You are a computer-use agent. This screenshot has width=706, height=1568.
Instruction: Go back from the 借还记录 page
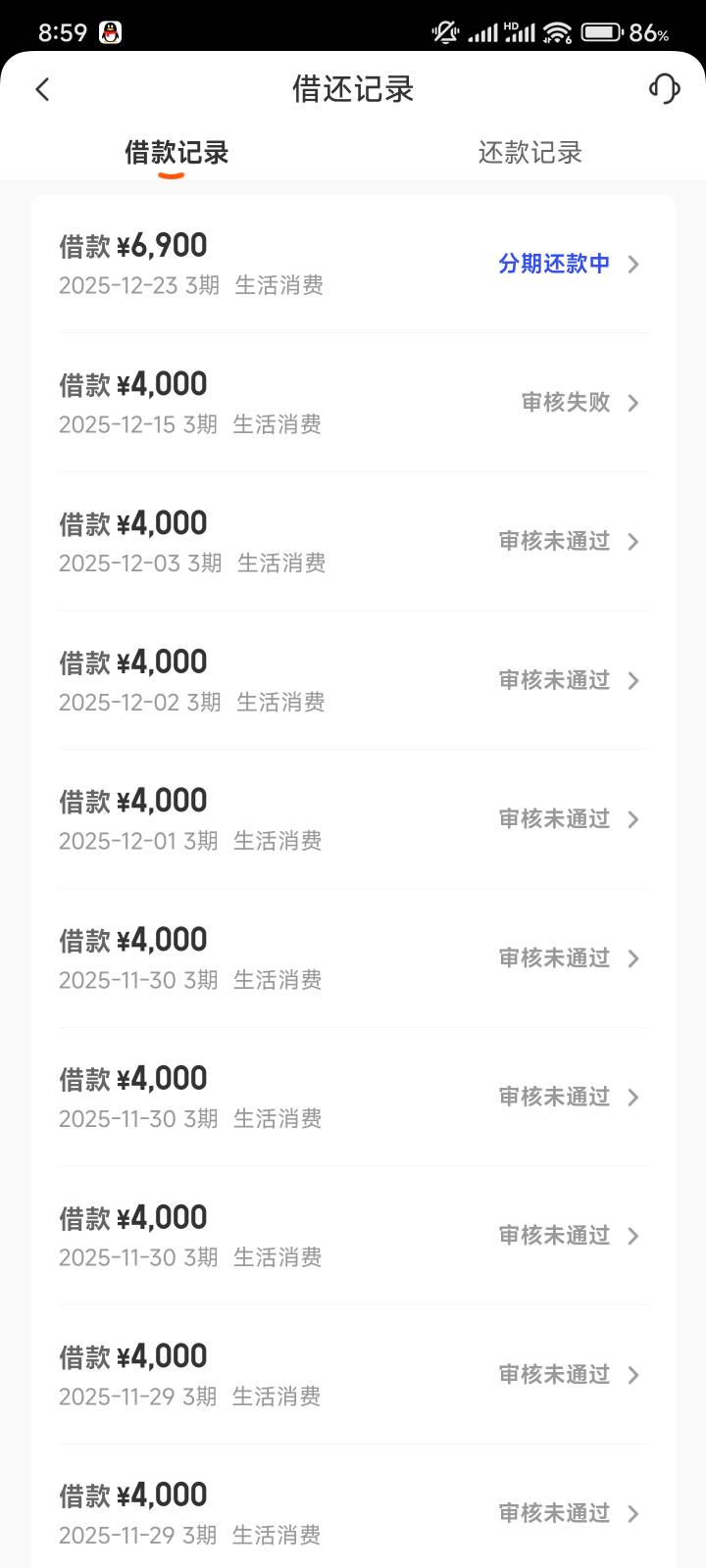coord(42,90)
